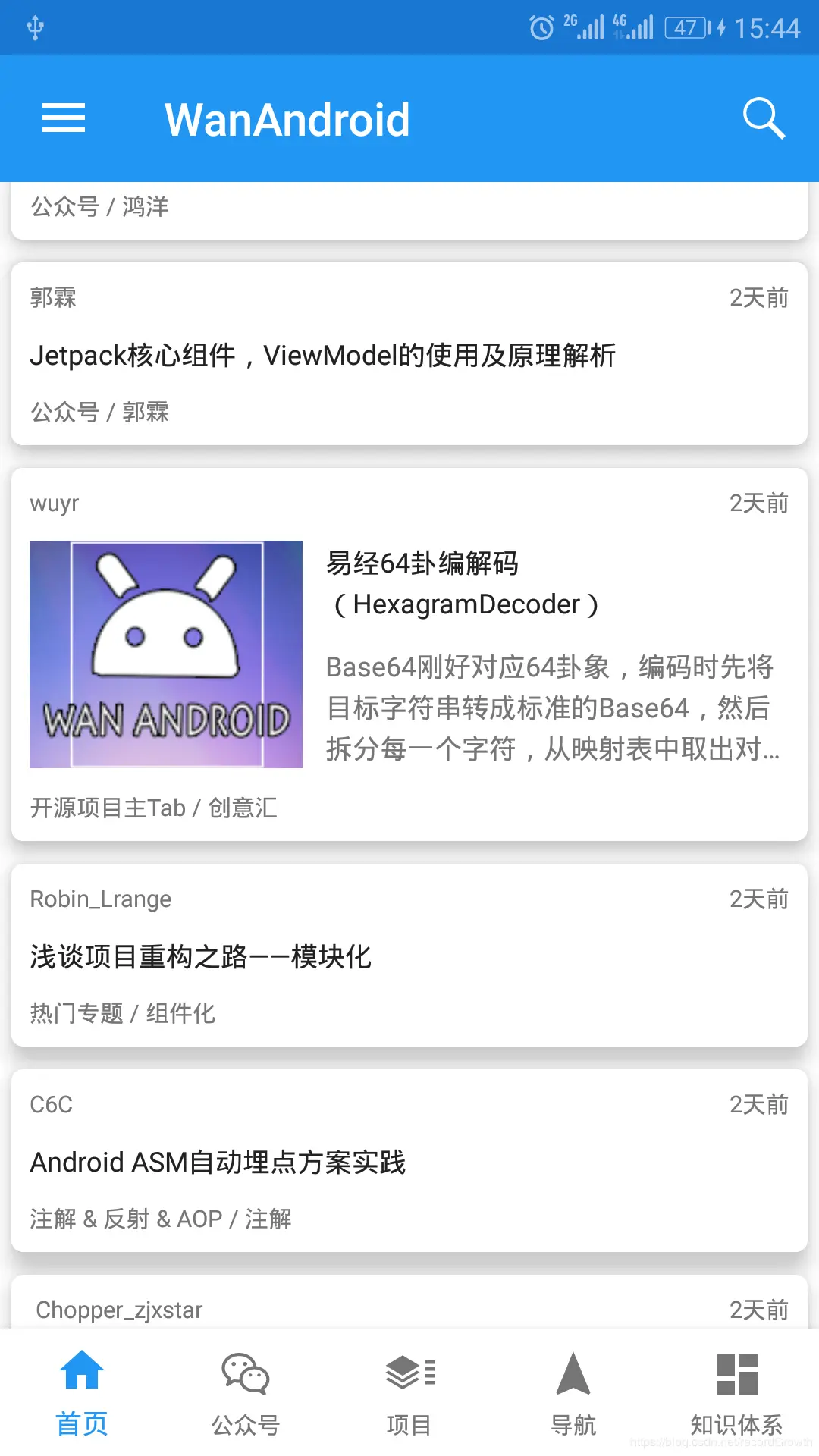This screenshot has height=1456, width=819.
Task: Open the 易经64卦编解码 HexagramDecoder article
Action: (x=463, y=582)
